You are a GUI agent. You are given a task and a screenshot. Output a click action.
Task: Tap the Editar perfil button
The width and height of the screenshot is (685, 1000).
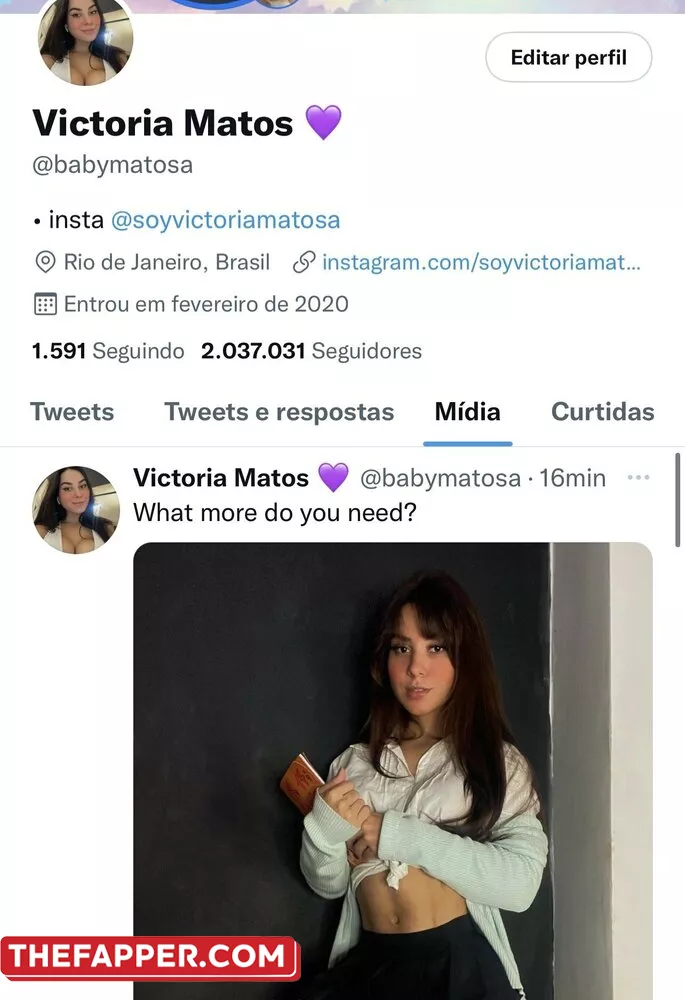coord(568,58)
